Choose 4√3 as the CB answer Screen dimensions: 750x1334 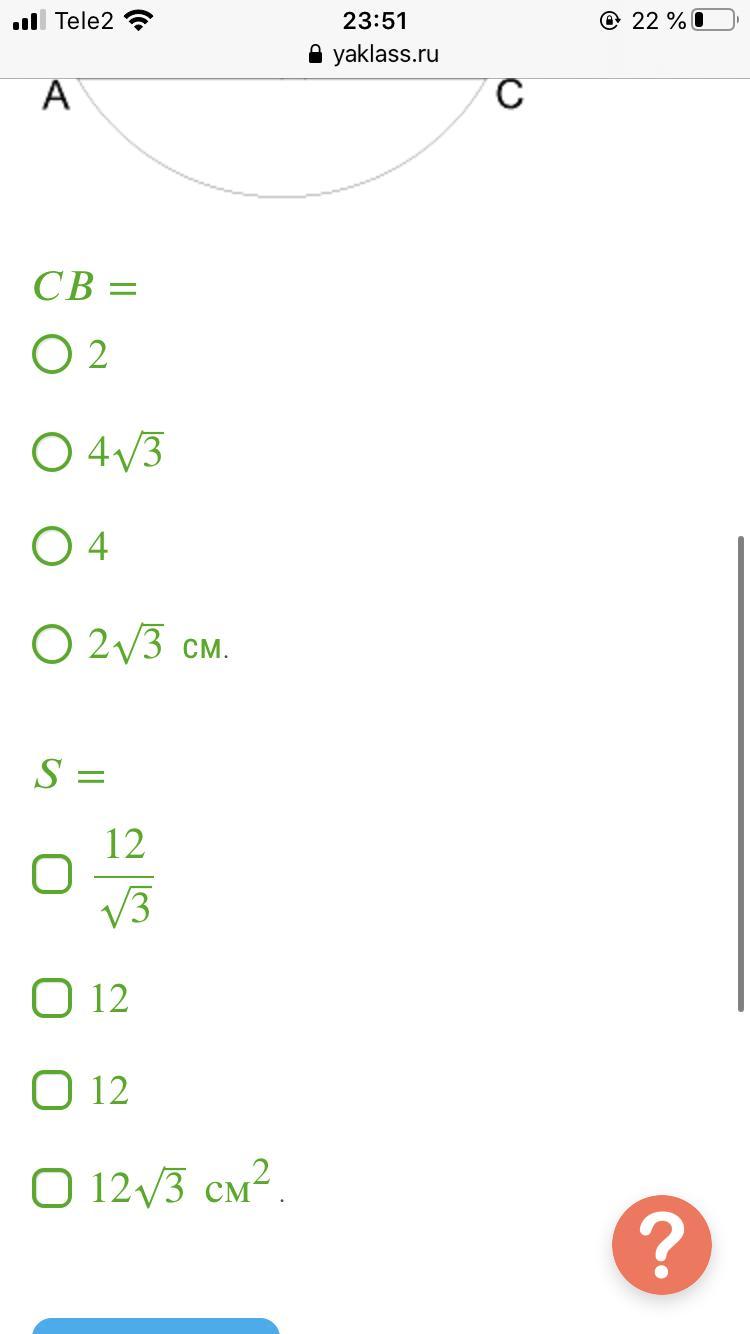pos(52,452)
